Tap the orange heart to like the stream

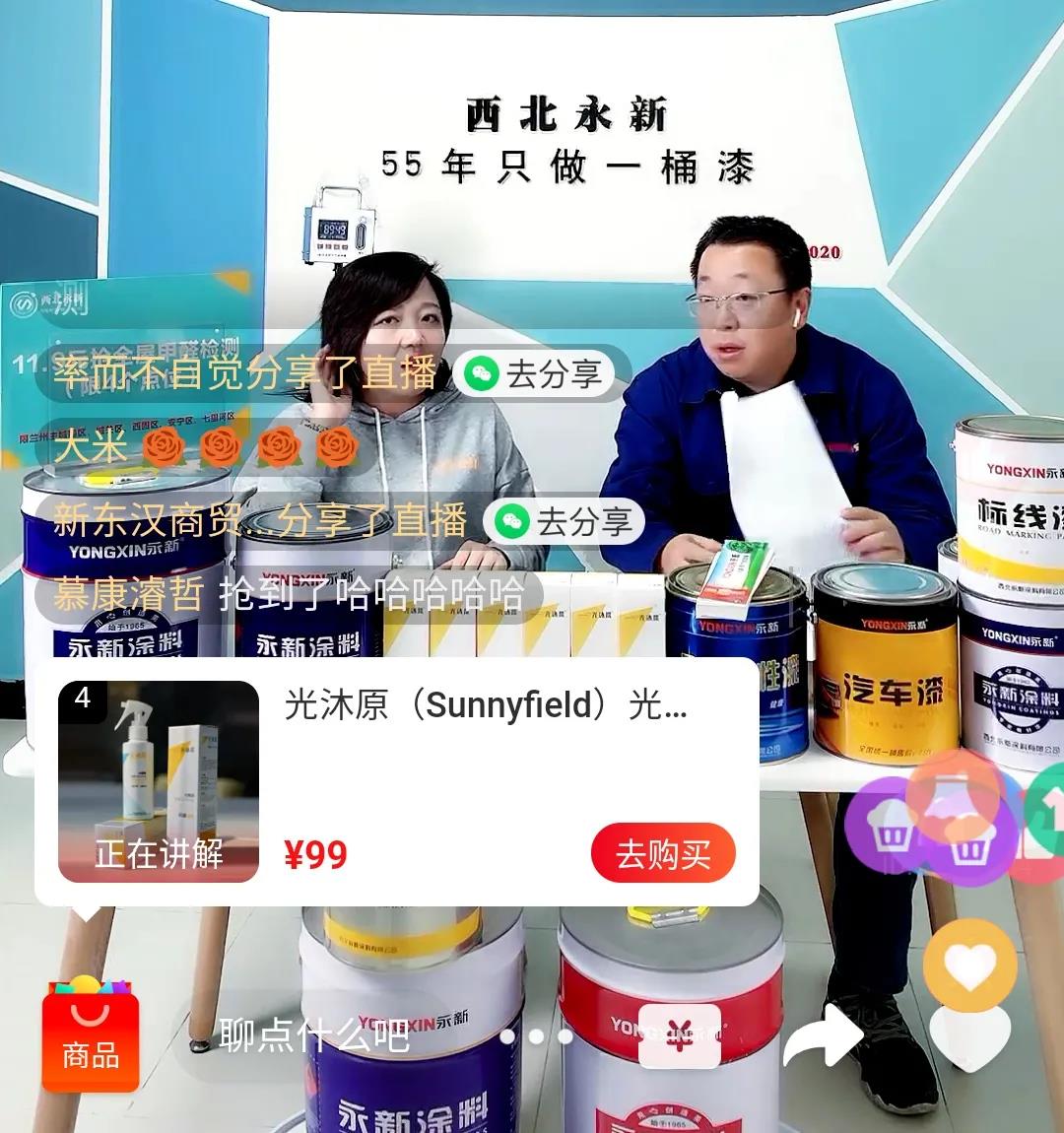[x=968, y=966]
